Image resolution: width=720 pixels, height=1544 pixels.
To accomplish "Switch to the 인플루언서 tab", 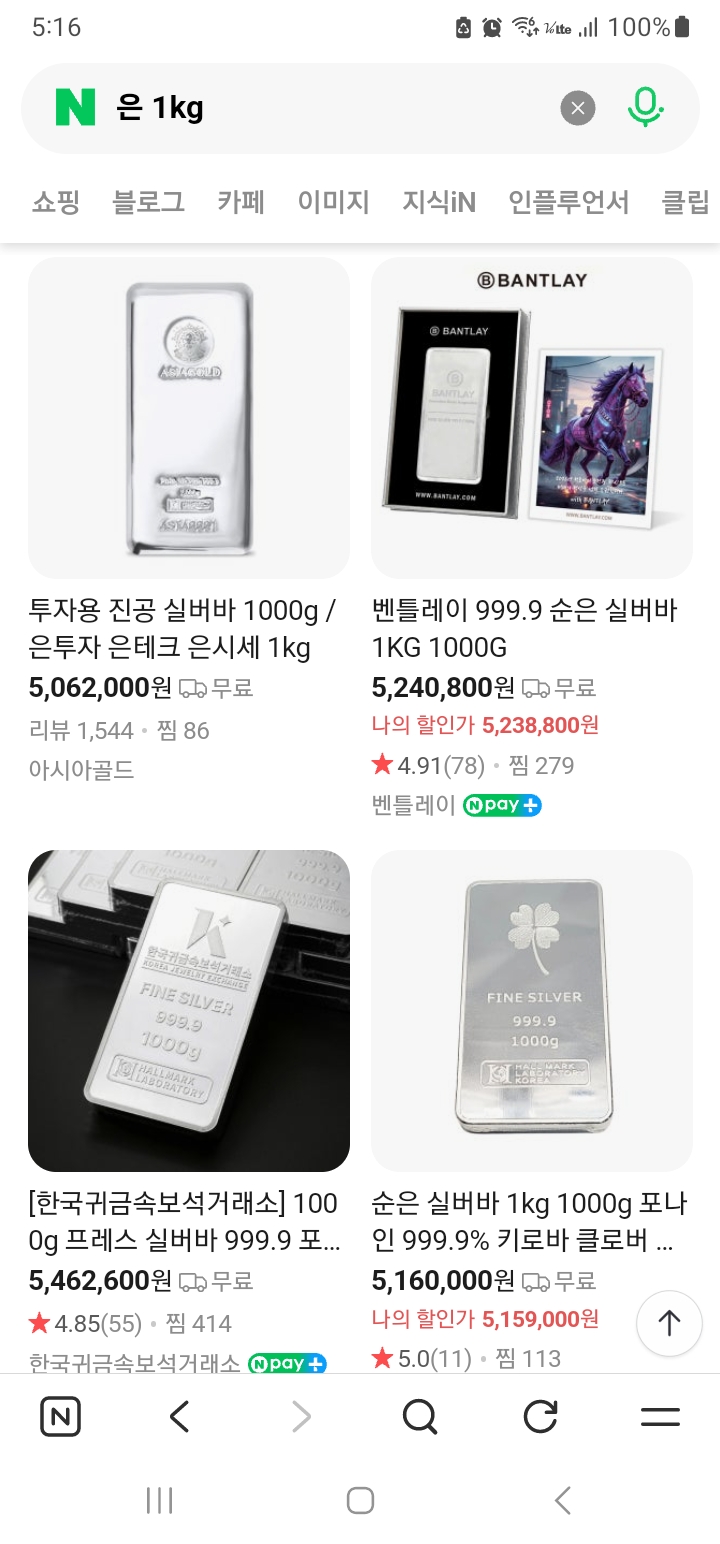I will [x=568, y=202].
